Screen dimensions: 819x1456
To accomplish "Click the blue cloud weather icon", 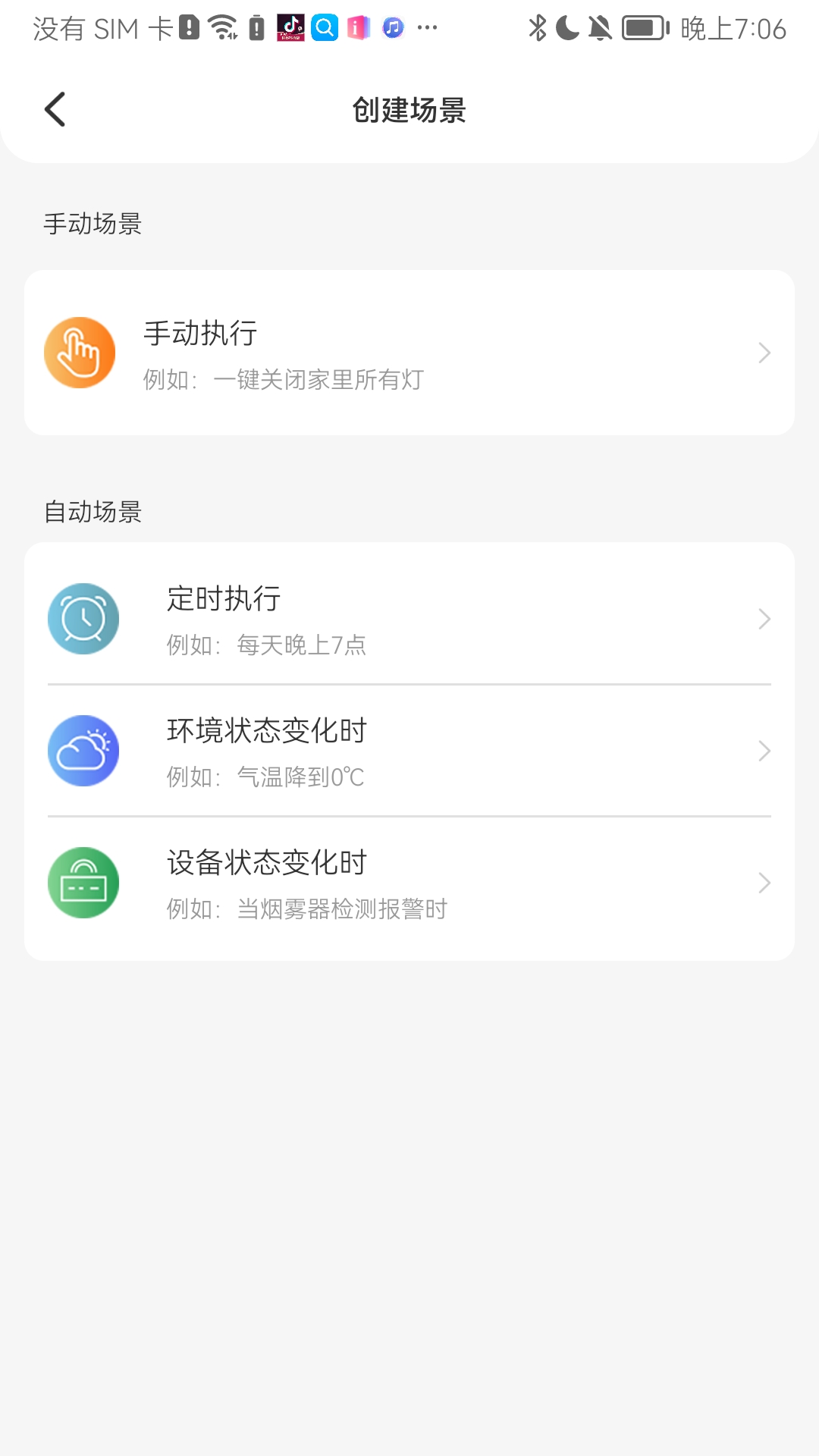I will coord(83,750).
